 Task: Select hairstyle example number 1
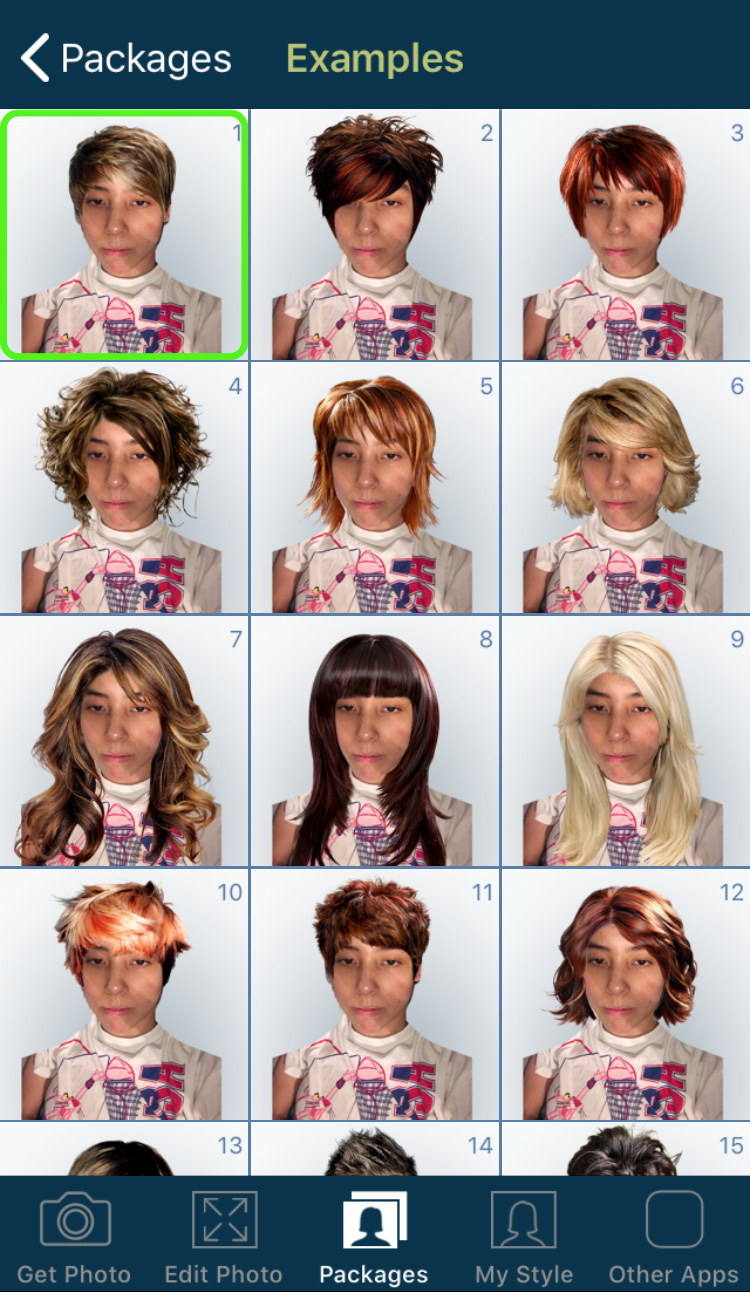coord(124,235)
